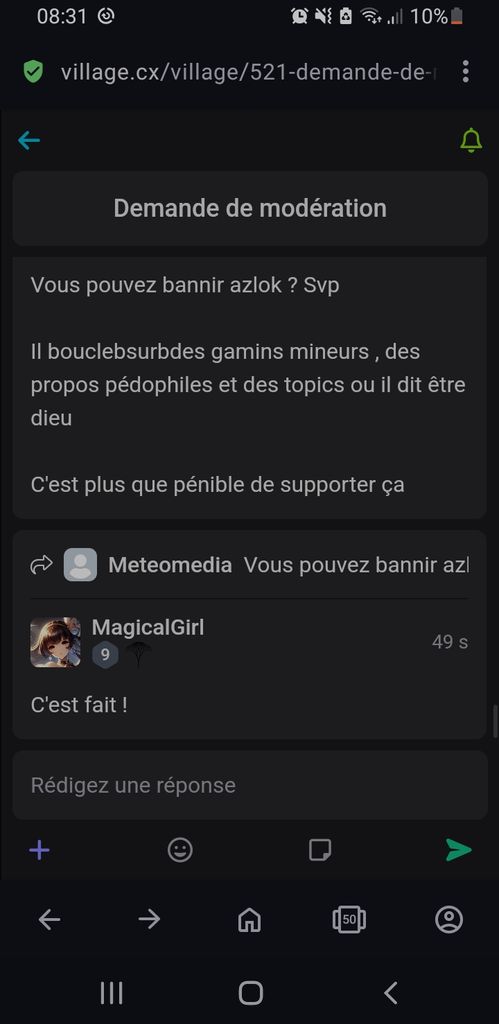Open the sticker picker
Screen dimensions: 499x1024
[x=320, y=850]
